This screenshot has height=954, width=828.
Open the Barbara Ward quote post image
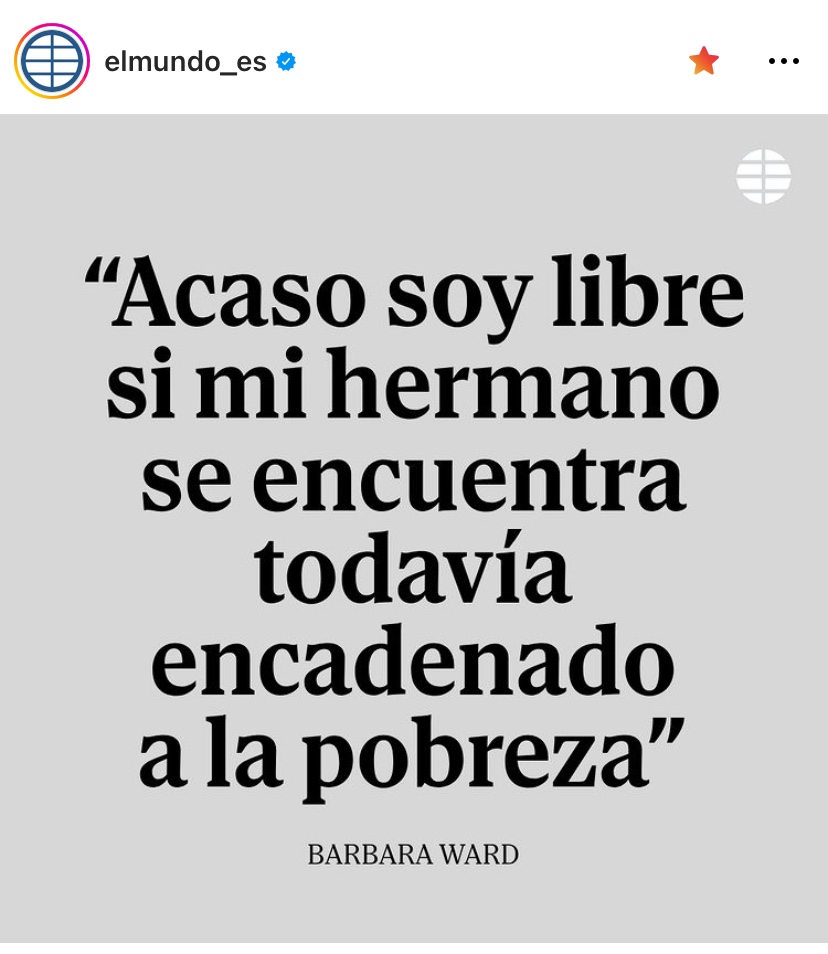point(414,530)
